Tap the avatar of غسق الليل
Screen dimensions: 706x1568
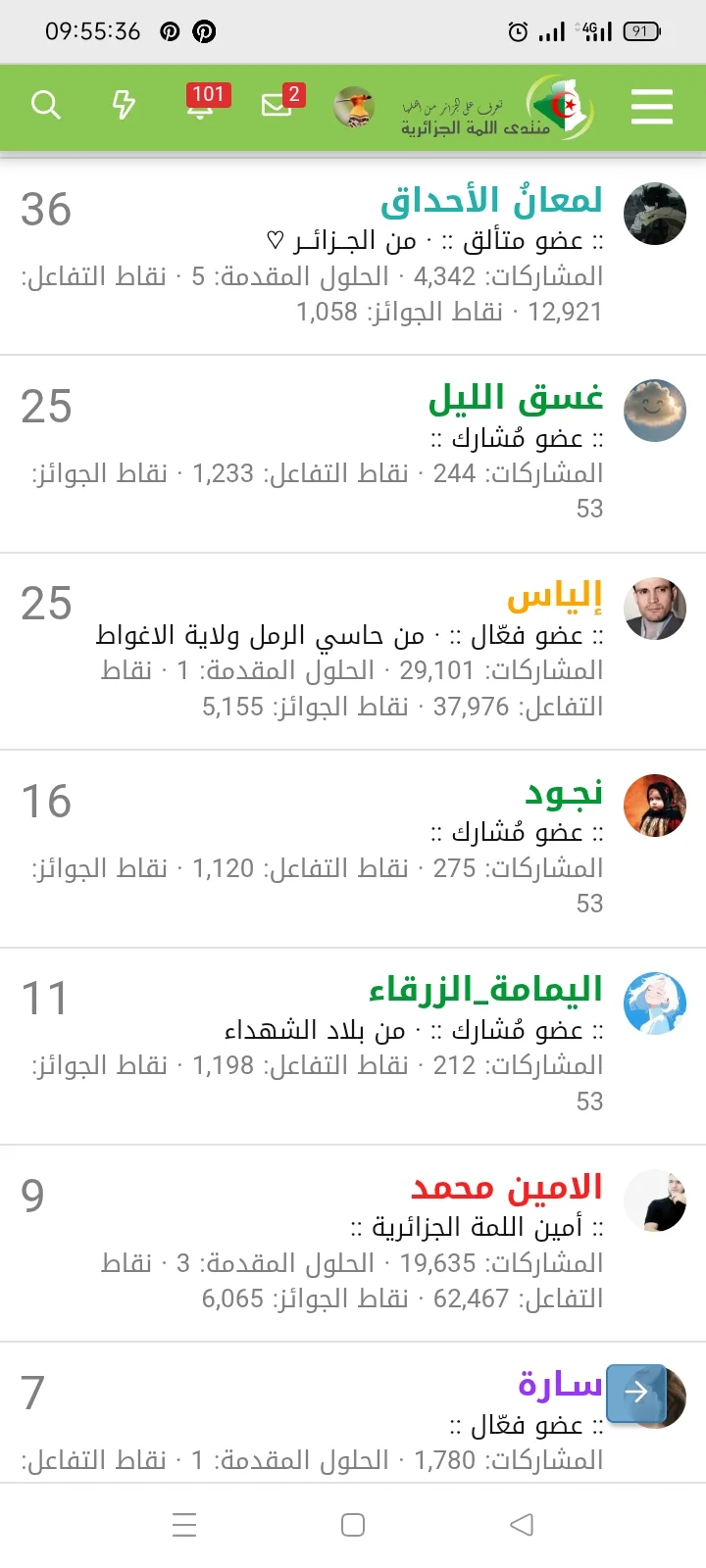(x=654, y=411)
